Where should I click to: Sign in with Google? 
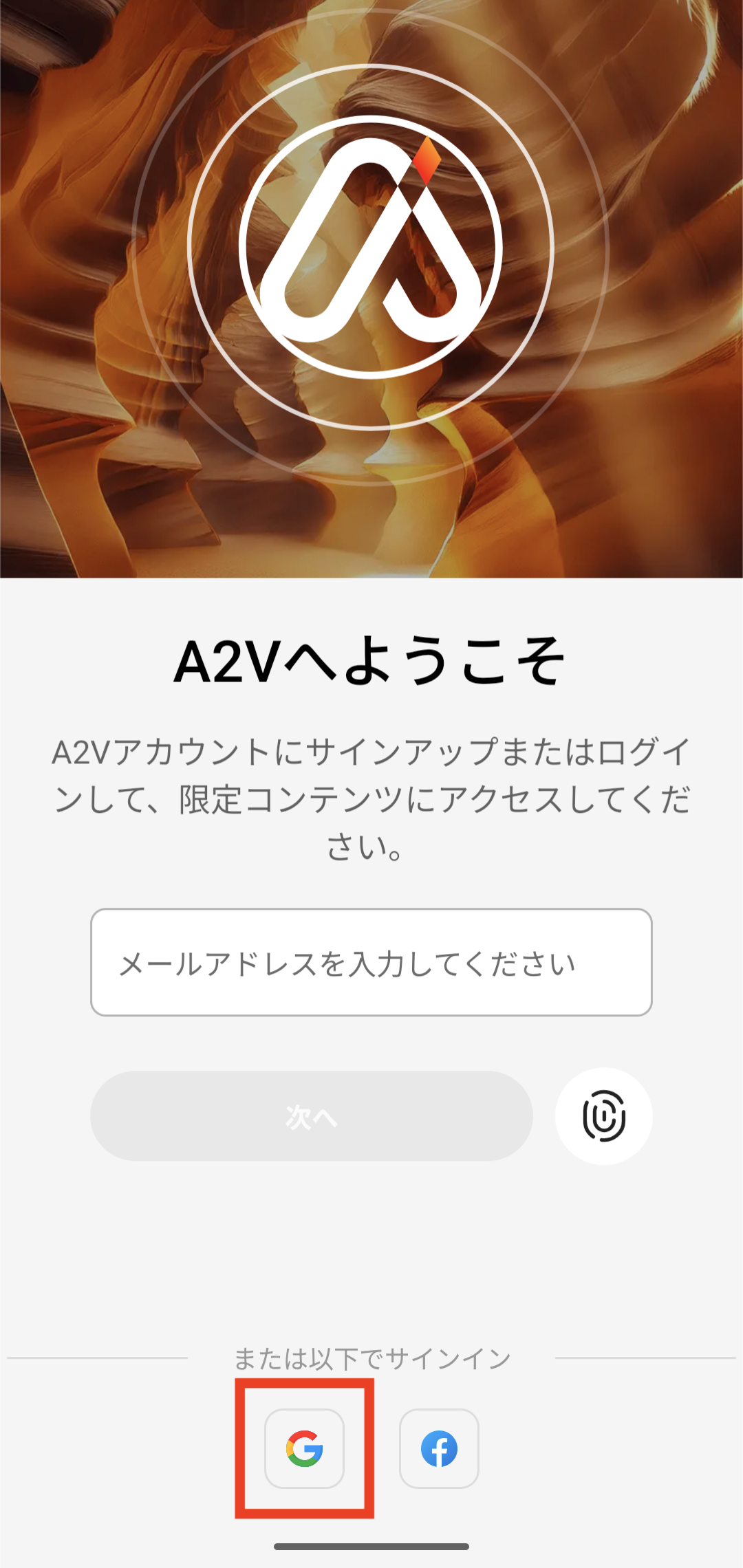(304, 1448)
